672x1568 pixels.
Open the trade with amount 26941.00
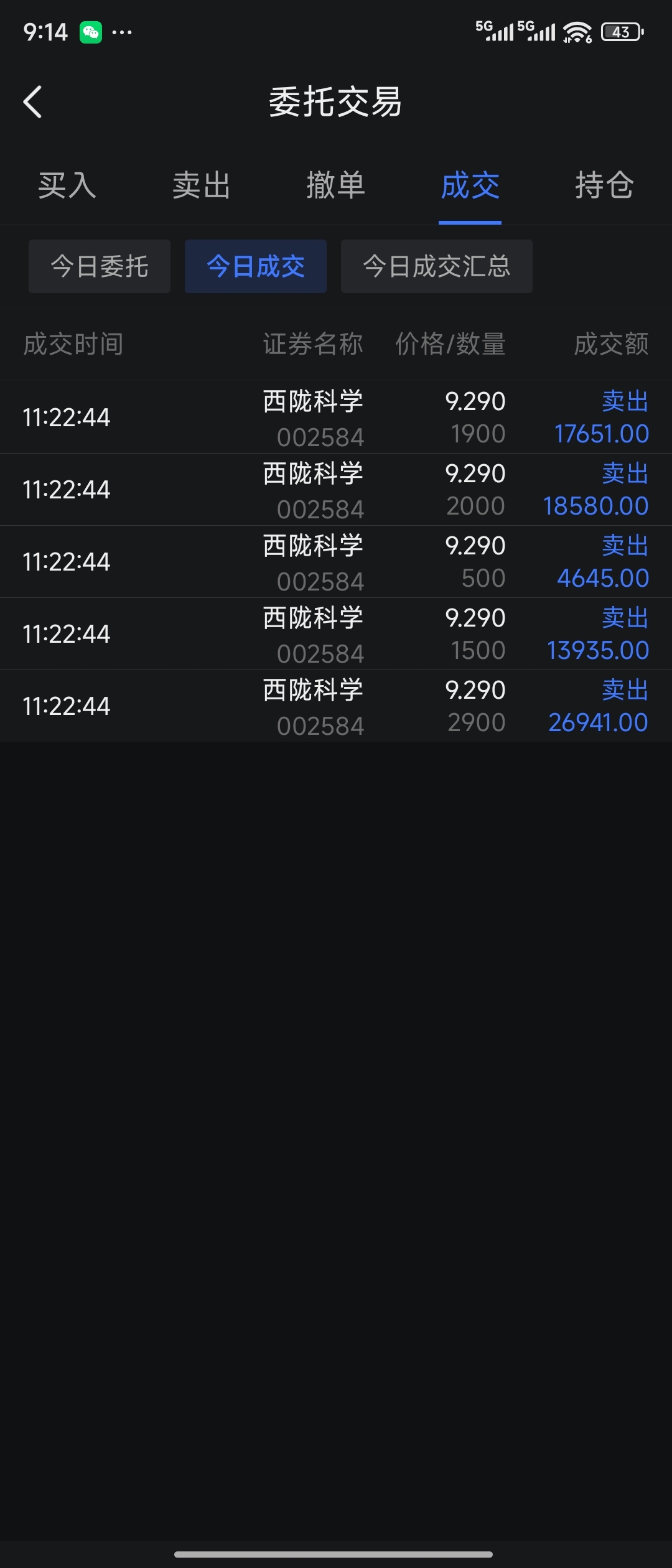pyautogui.click(x=336, y=706)
